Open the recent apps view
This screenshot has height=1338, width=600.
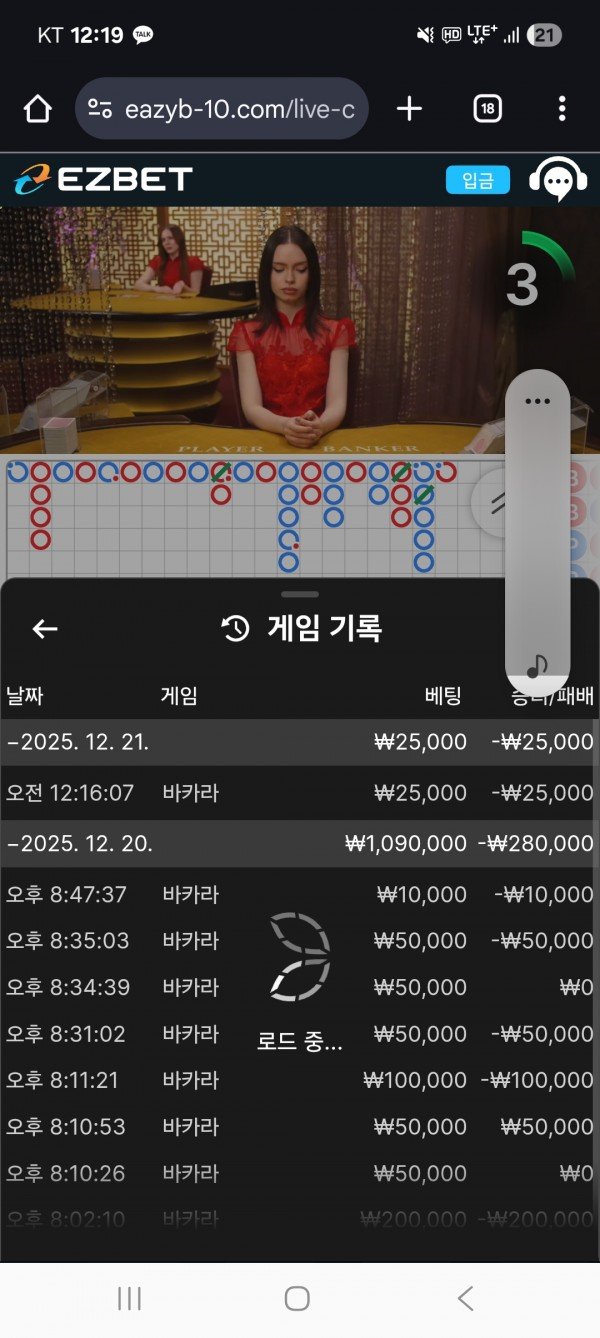130,1298
